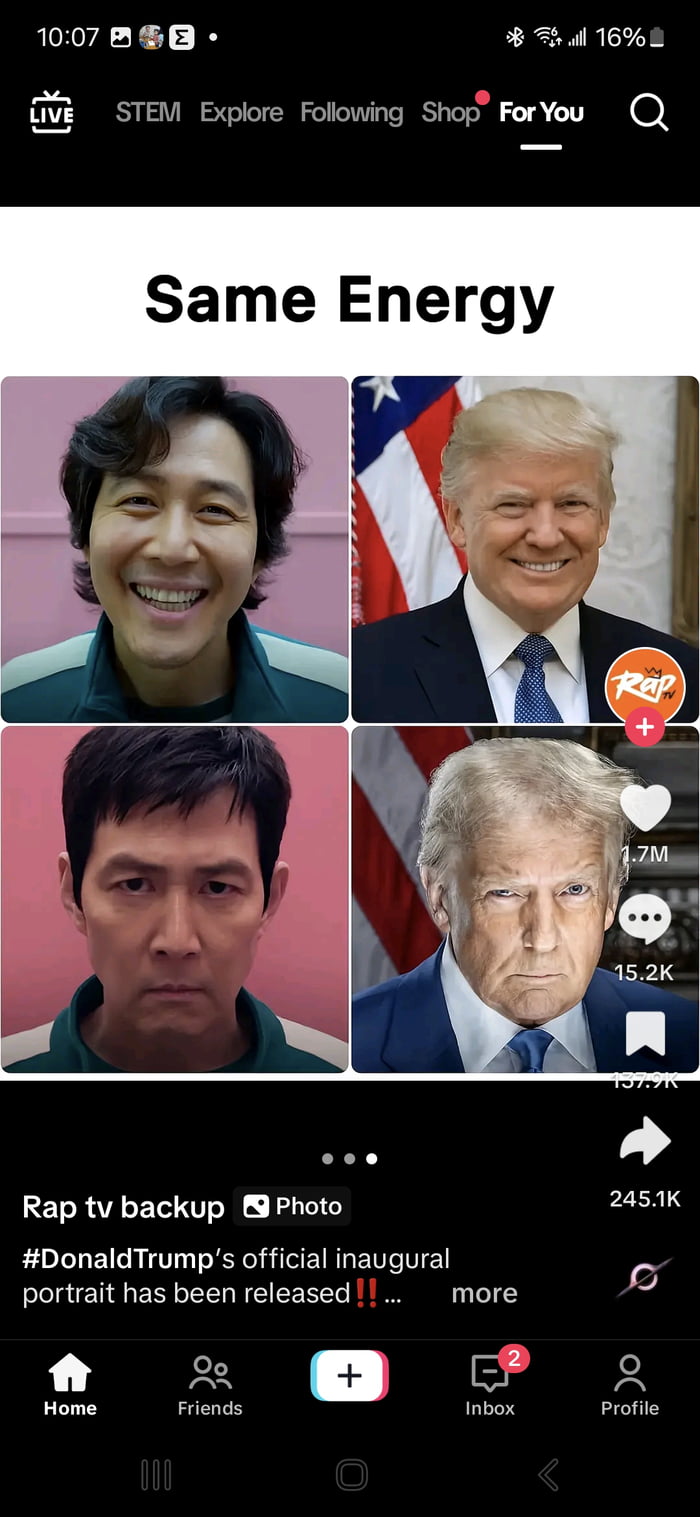Switch to the STEM tab

[148, 113]
